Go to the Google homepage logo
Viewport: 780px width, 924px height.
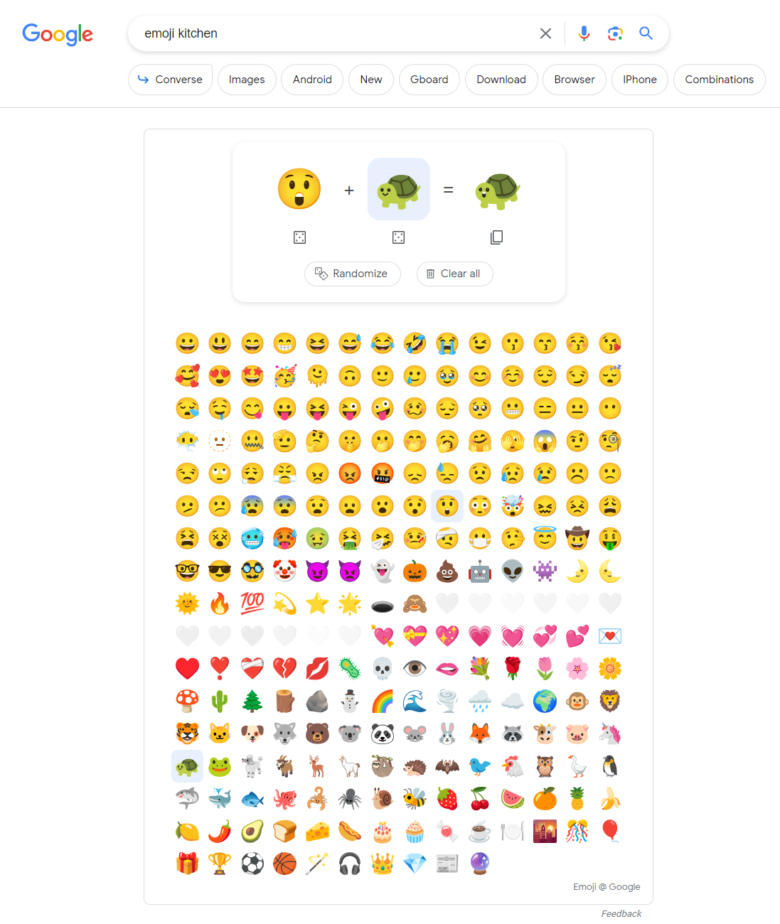pos(58,34)
